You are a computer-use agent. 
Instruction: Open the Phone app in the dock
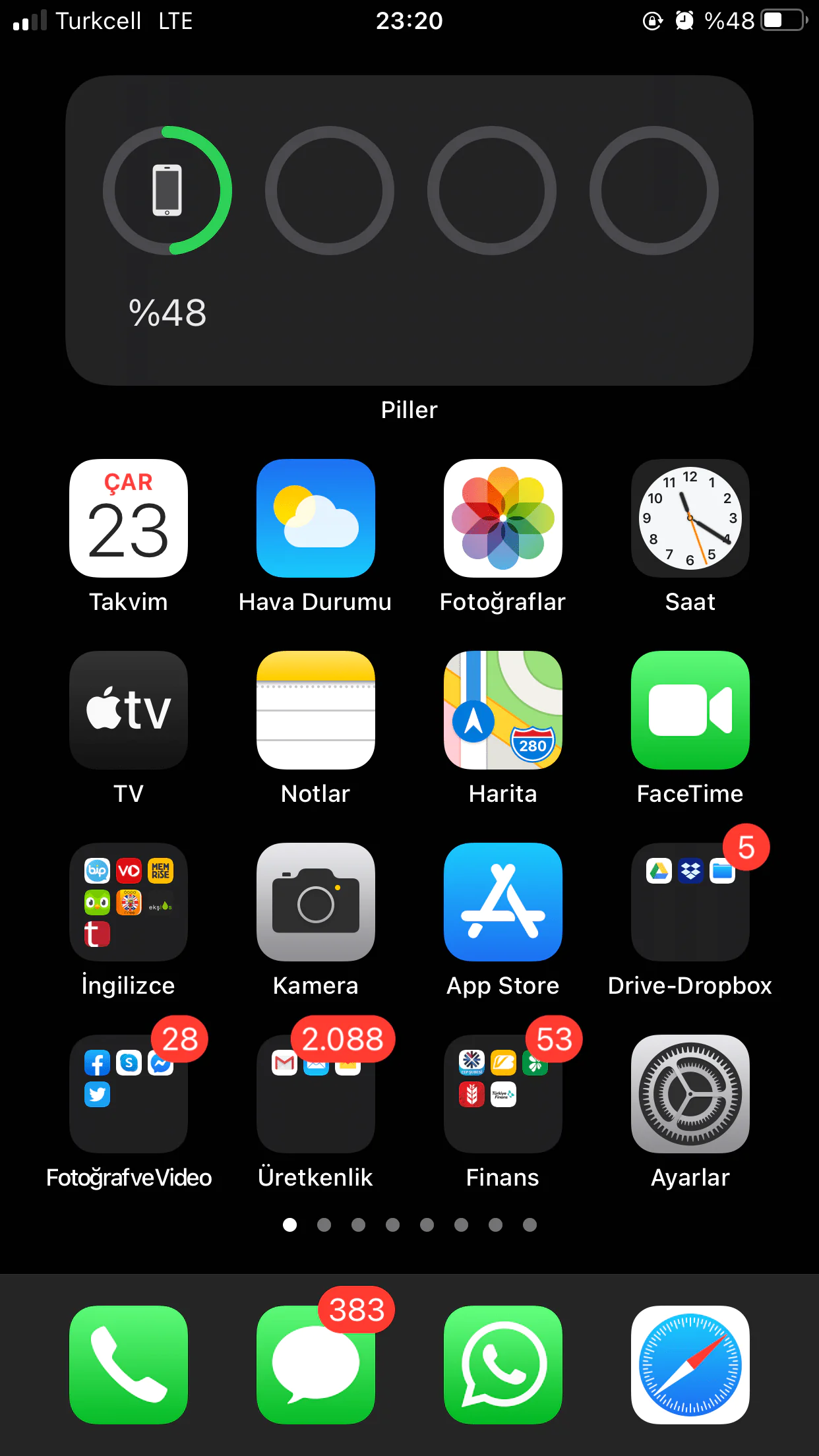tap(129, 1365)
